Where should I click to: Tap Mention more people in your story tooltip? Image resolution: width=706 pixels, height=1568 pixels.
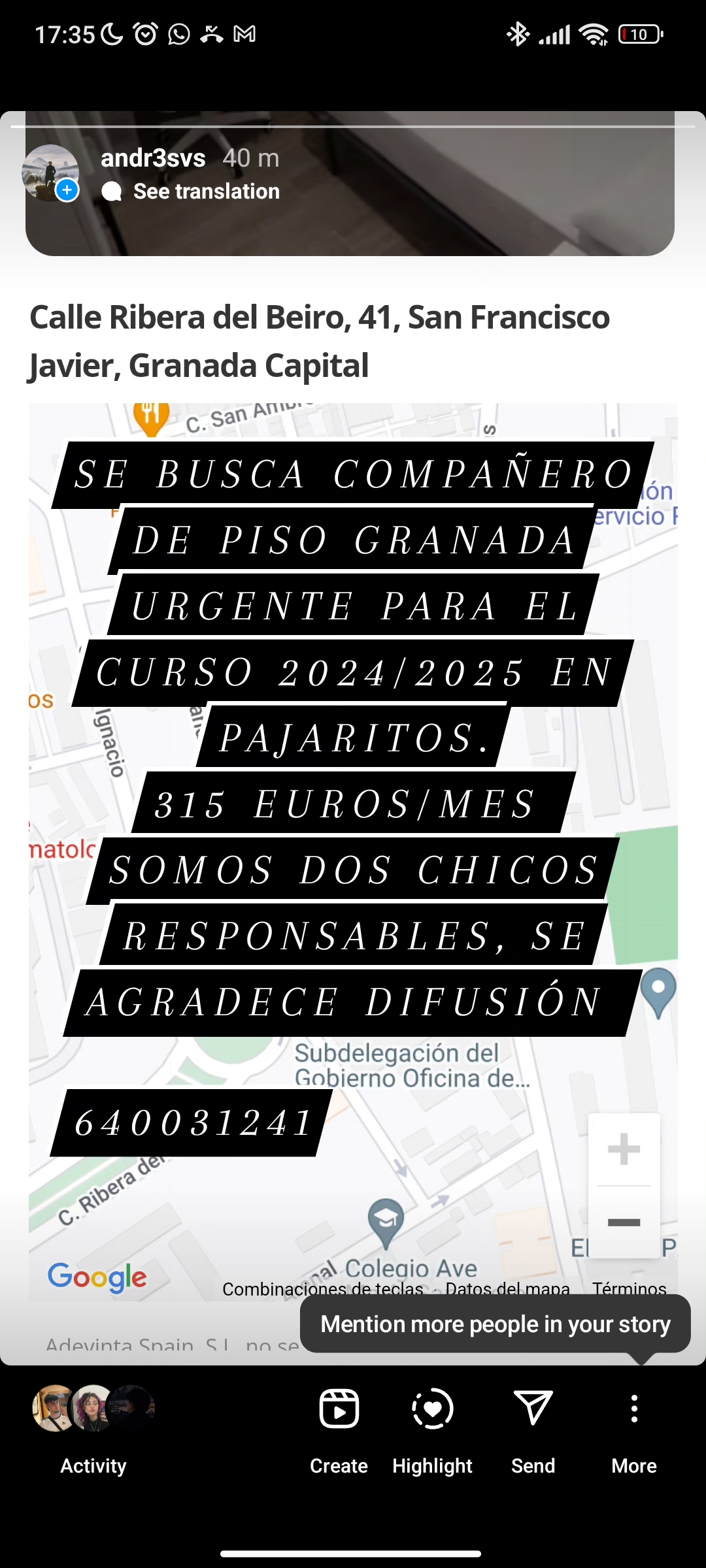pos(495,1324)
